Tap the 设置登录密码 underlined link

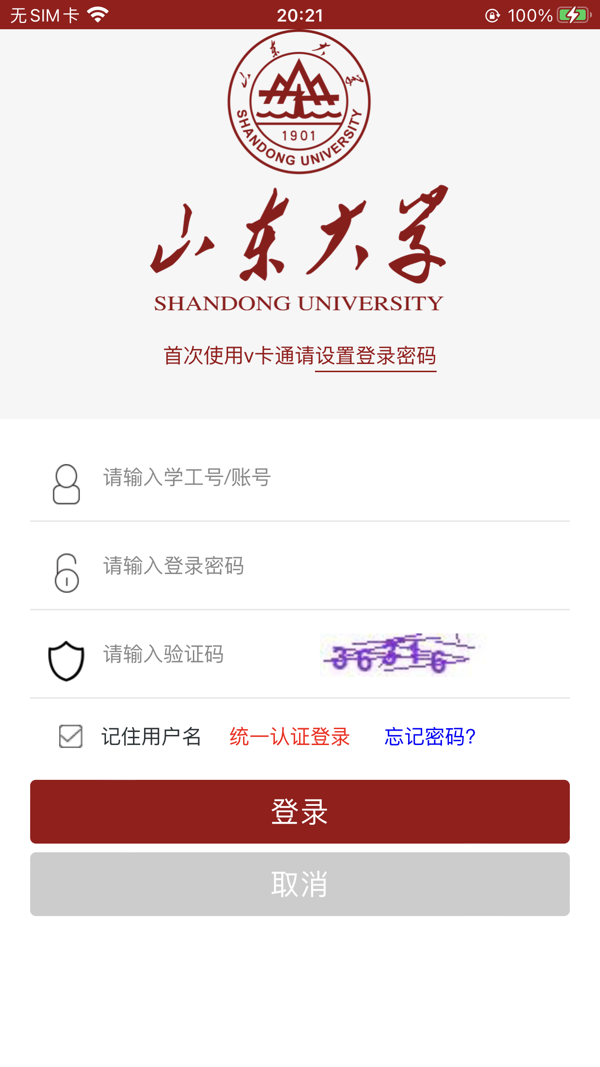(375, 356)
